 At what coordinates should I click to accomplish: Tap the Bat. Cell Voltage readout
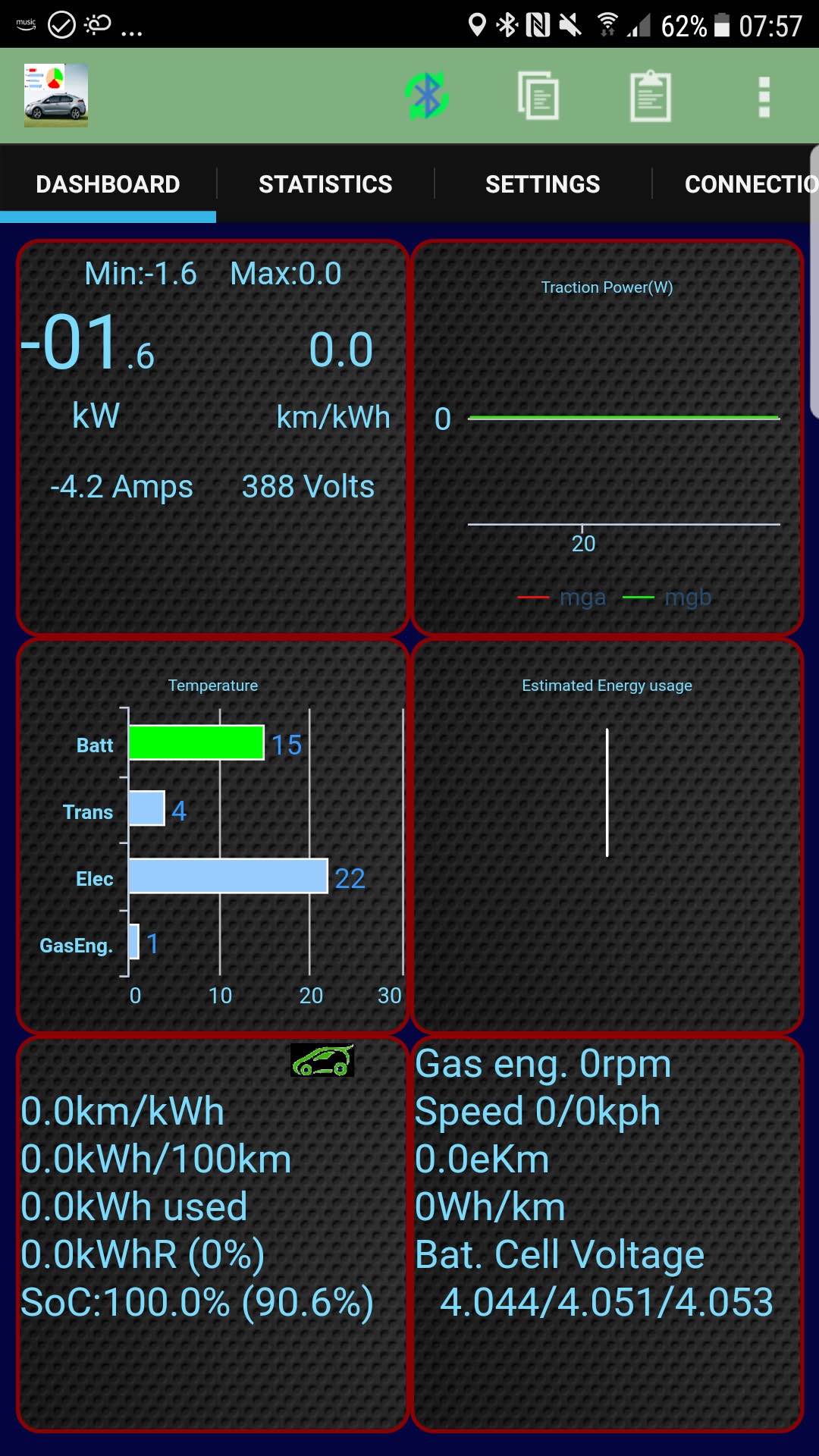tap(559, 1254)
